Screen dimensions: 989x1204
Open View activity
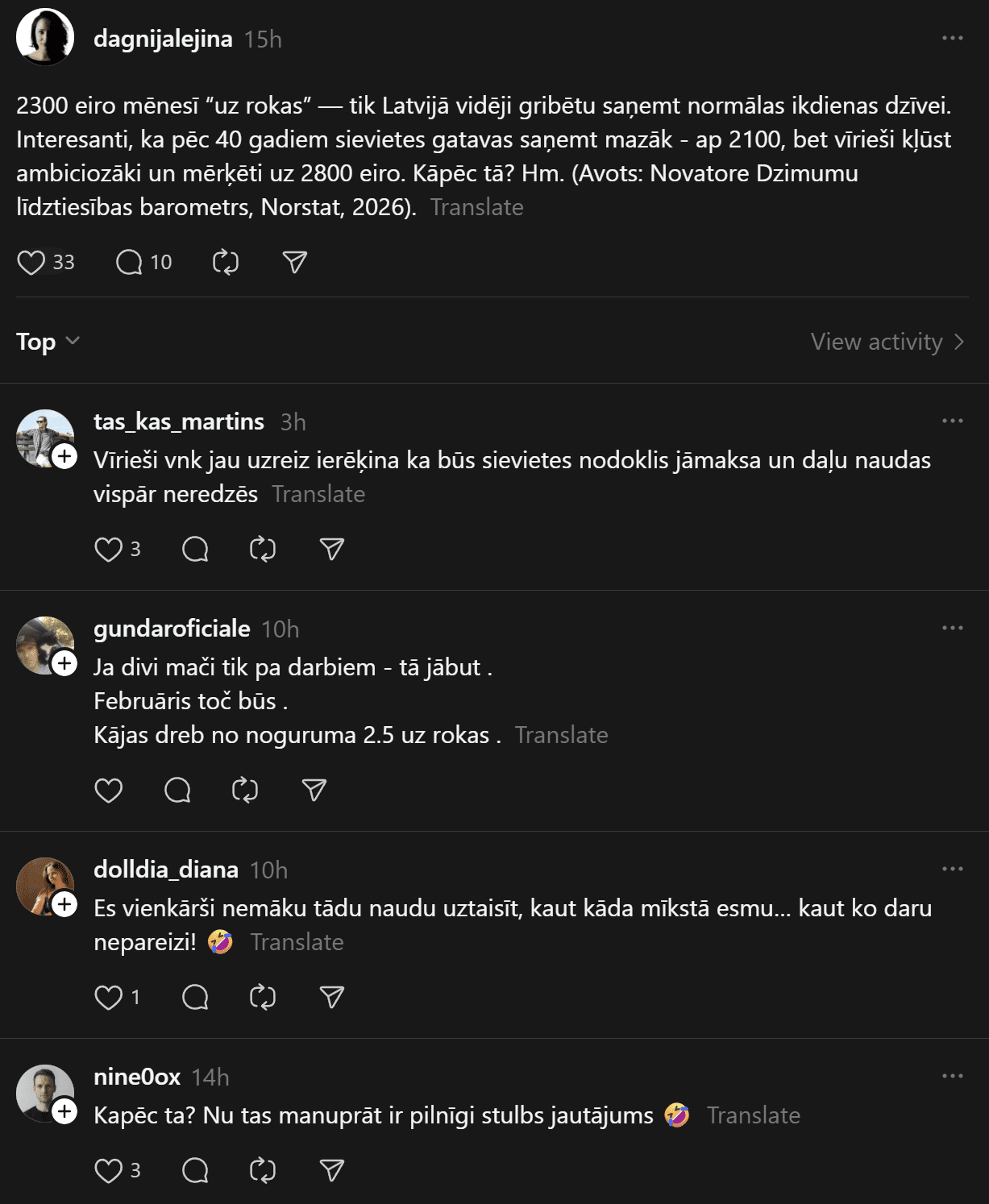pyautogui.click(x=887, y=342)
